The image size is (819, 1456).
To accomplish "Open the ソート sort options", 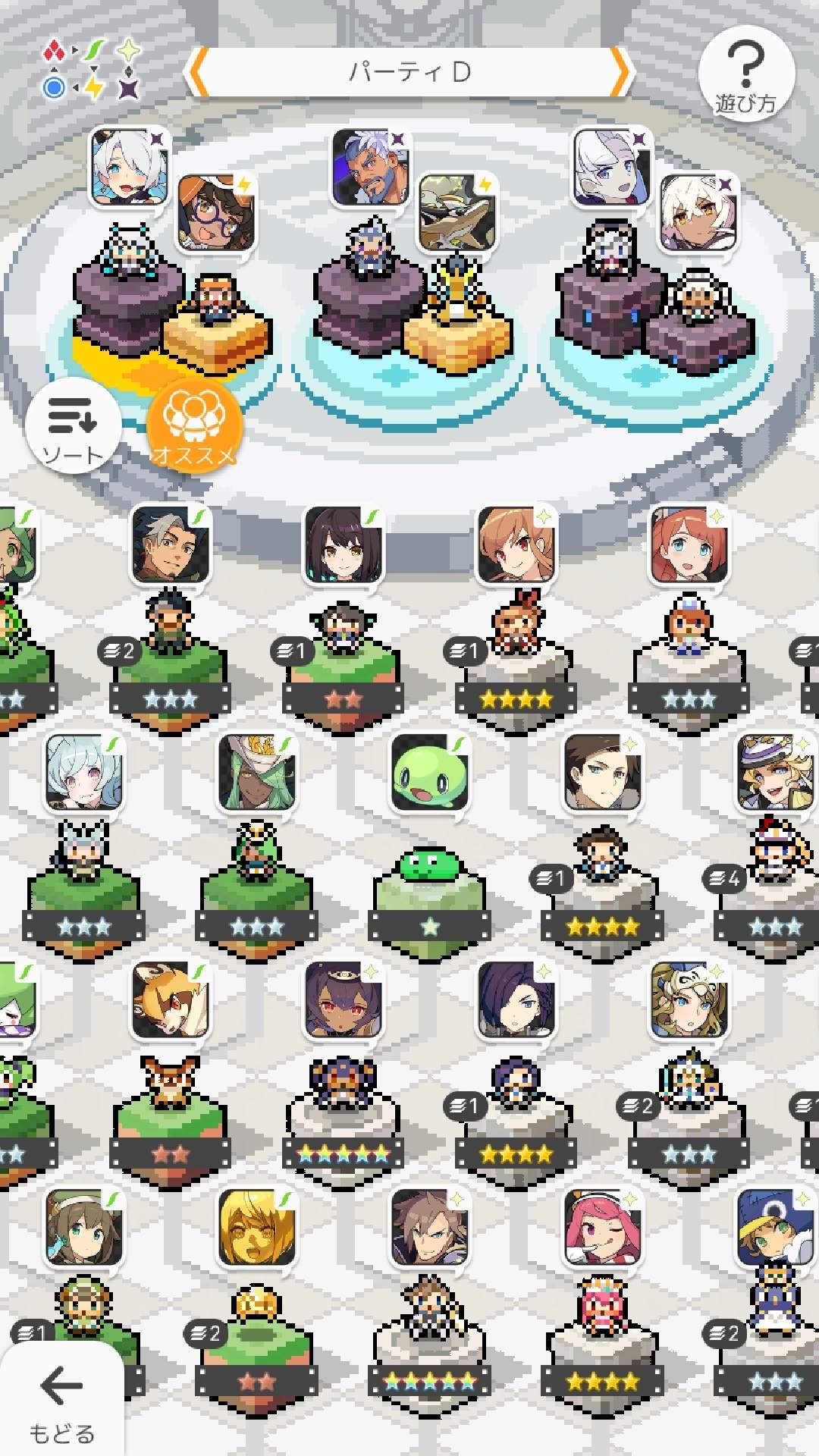I will (73, 425).
